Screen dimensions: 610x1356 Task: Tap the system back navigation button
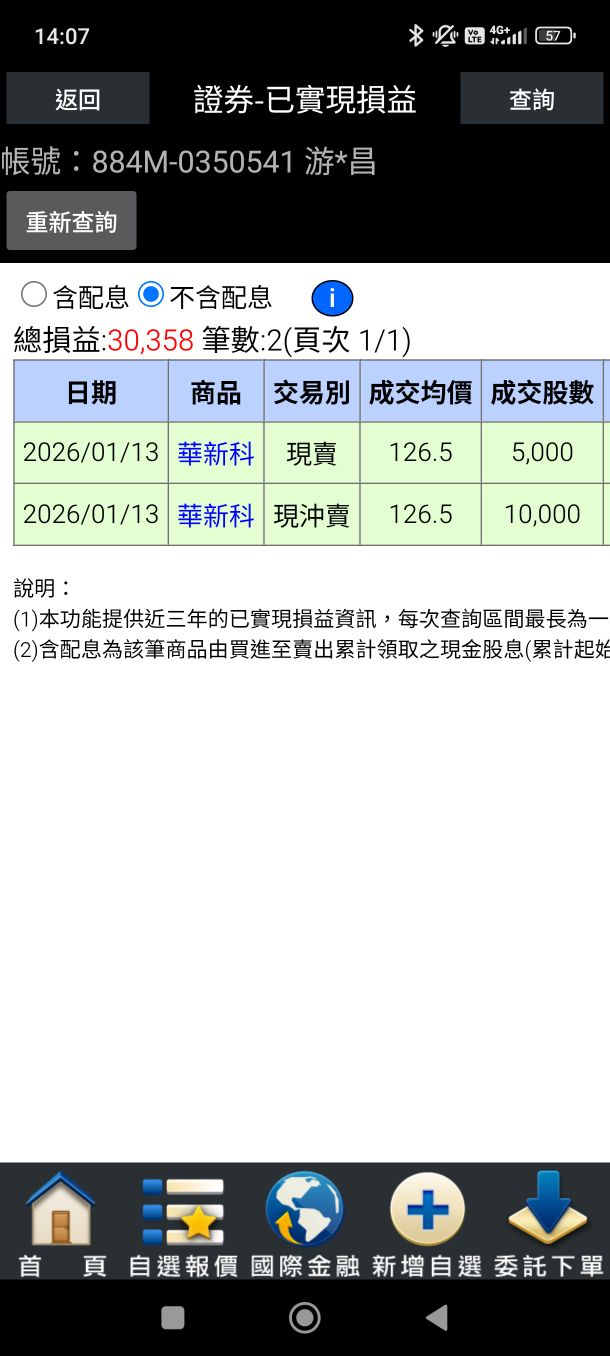coord(437,1318)
